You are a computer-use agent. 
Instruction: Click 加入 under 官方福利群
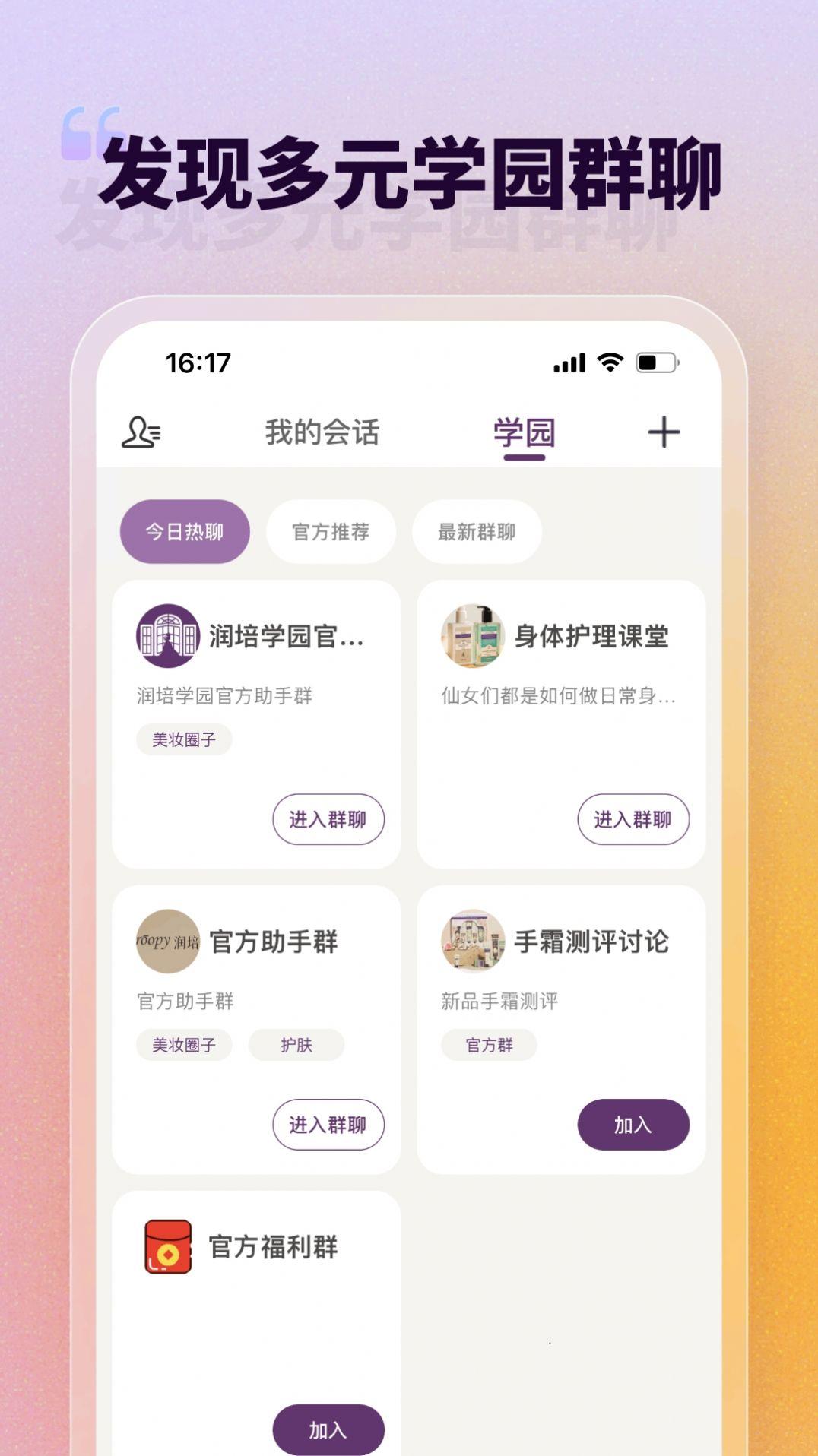[x=328, y=1429]
